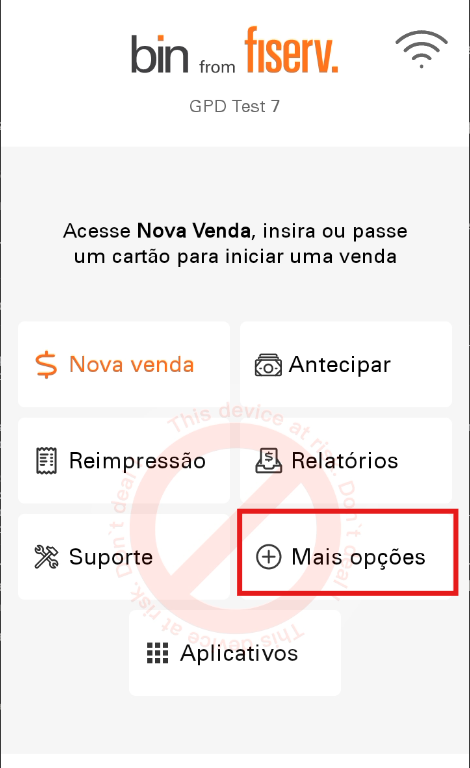Open the Antecipar option
470x768 pixels.
point(346,364)
